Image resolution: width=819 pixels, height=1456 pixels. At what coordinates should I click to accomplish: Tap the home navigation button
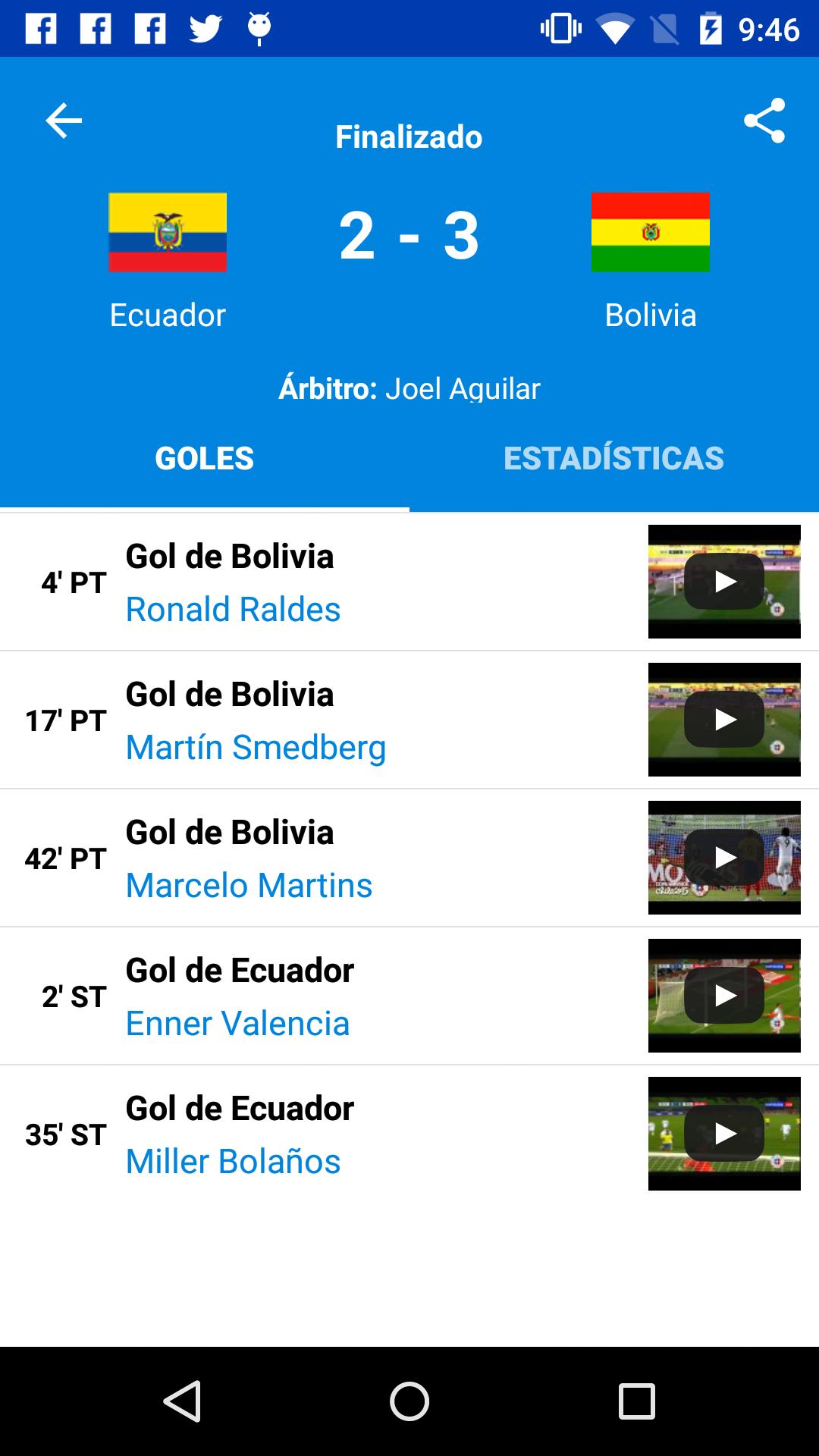[409, 1403]
